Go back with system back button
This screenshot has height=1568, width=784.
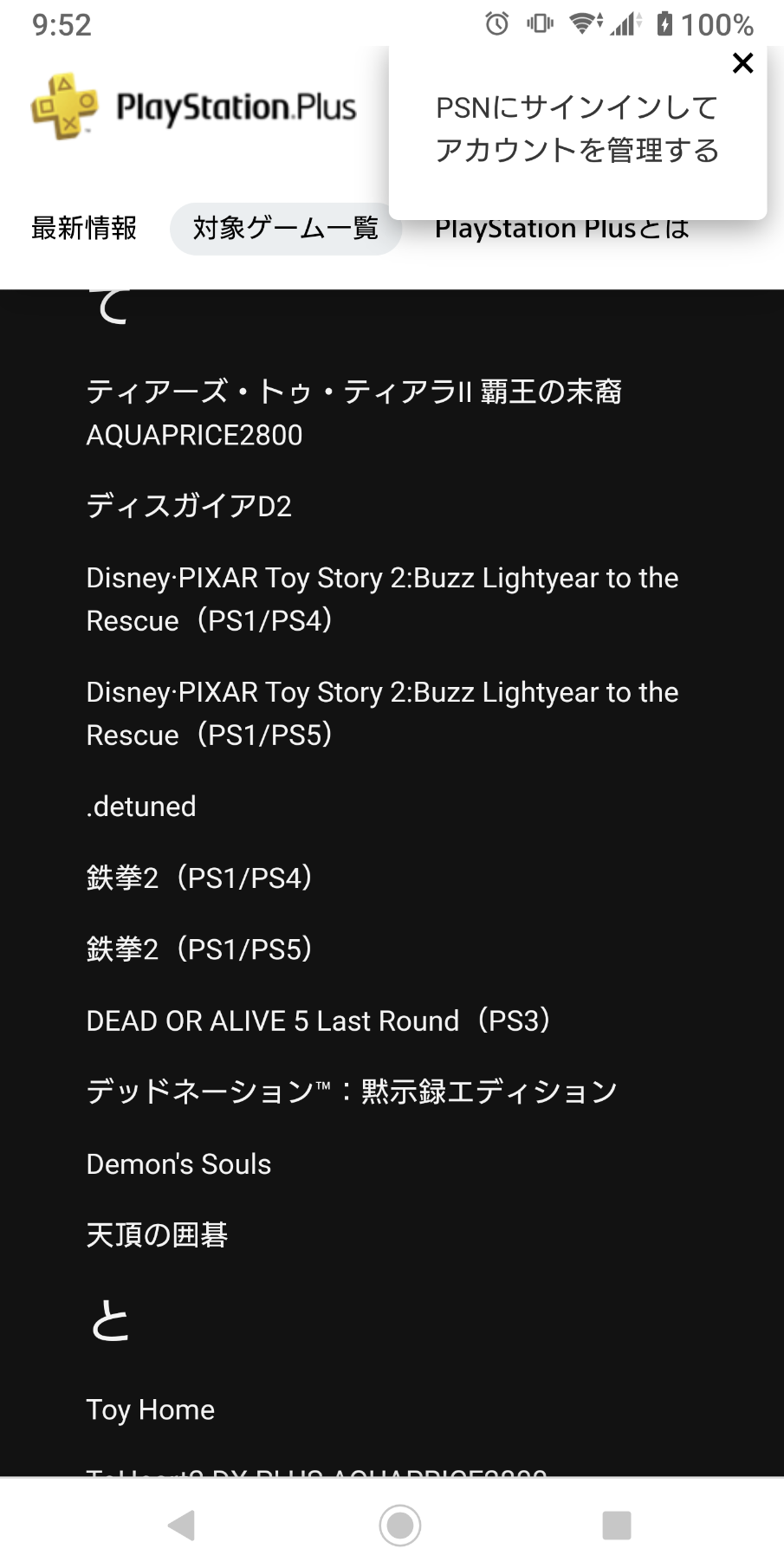coord(181,1525)
